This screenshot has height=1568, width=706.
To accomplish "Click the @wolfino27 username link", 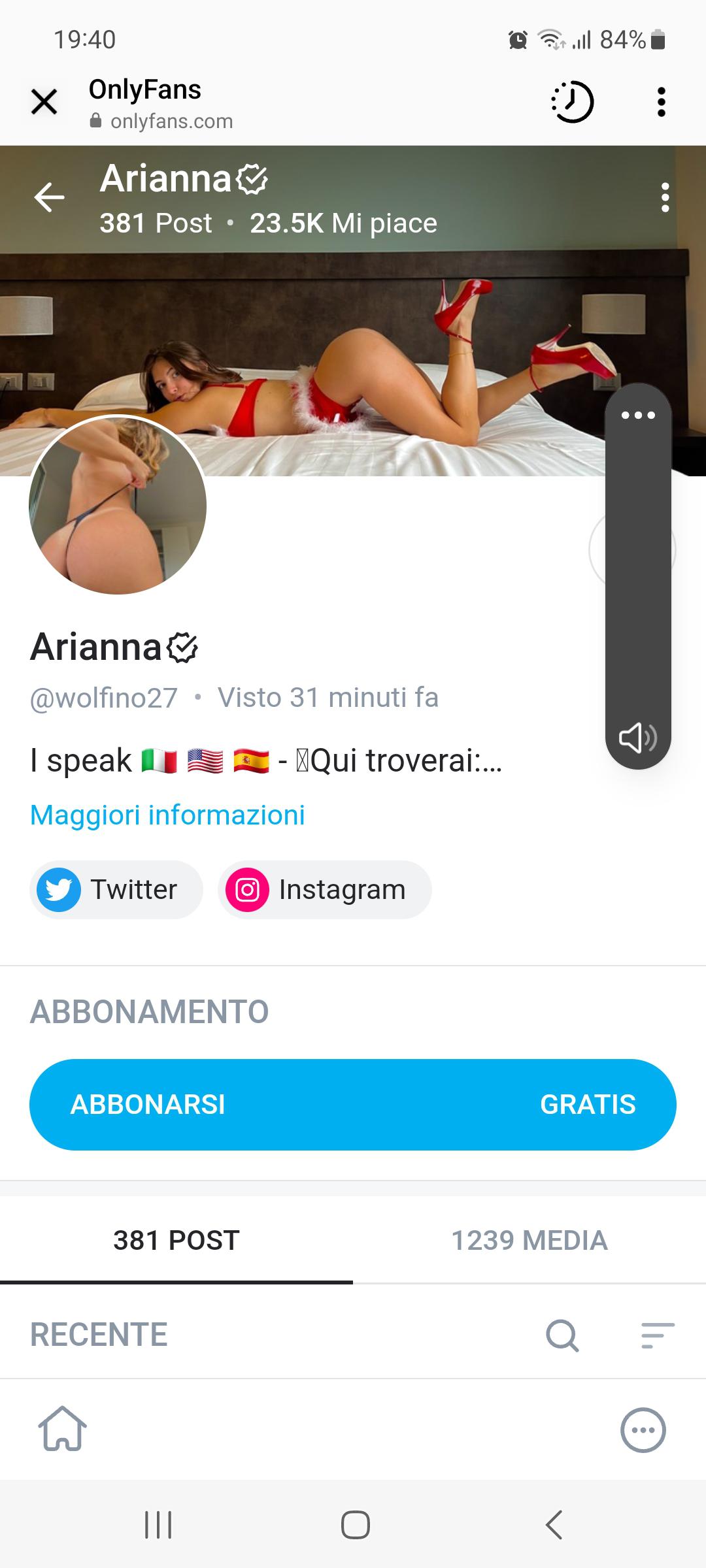I will 103,697.
